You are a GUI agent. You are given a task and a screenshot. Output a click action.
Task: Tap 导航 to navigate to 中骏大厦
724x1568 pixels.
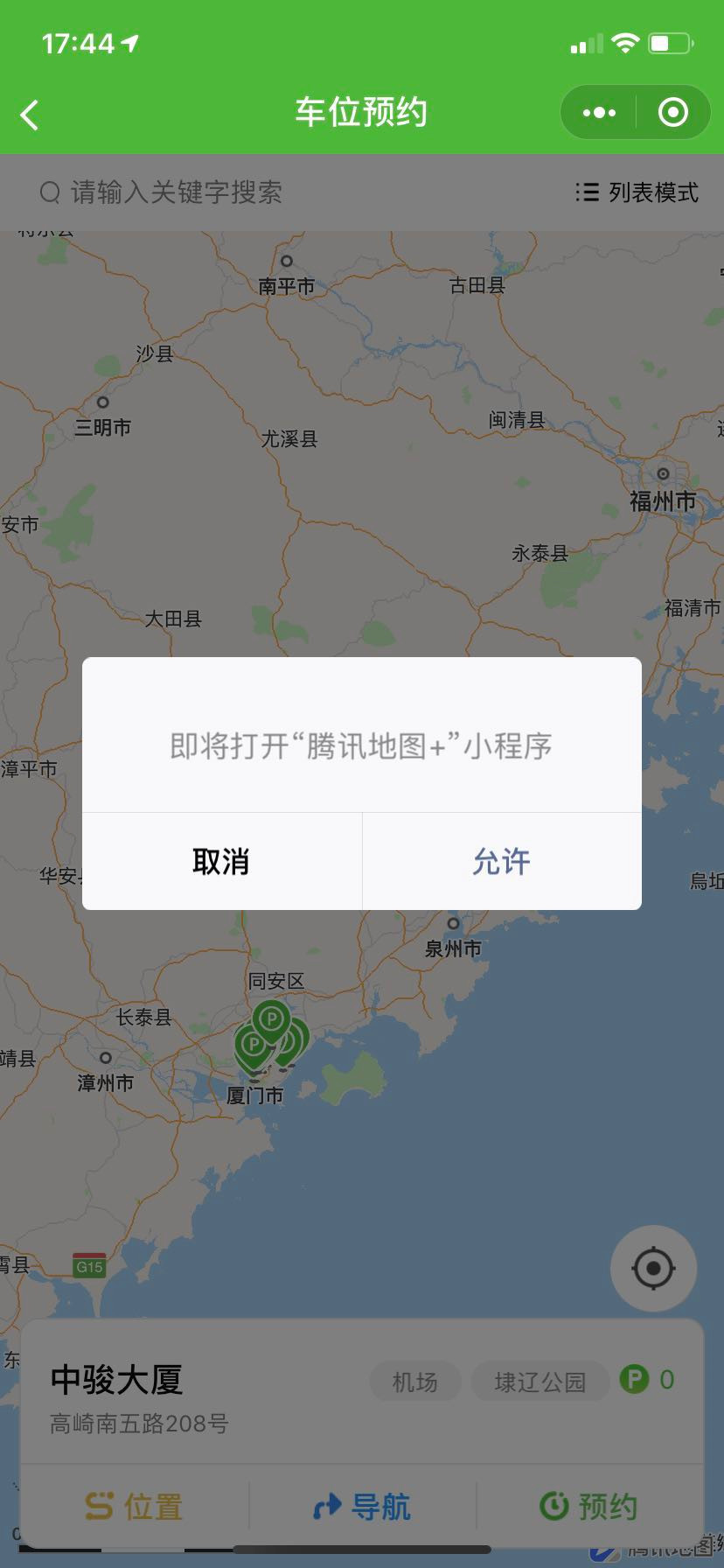click(x=362, y=1506)
